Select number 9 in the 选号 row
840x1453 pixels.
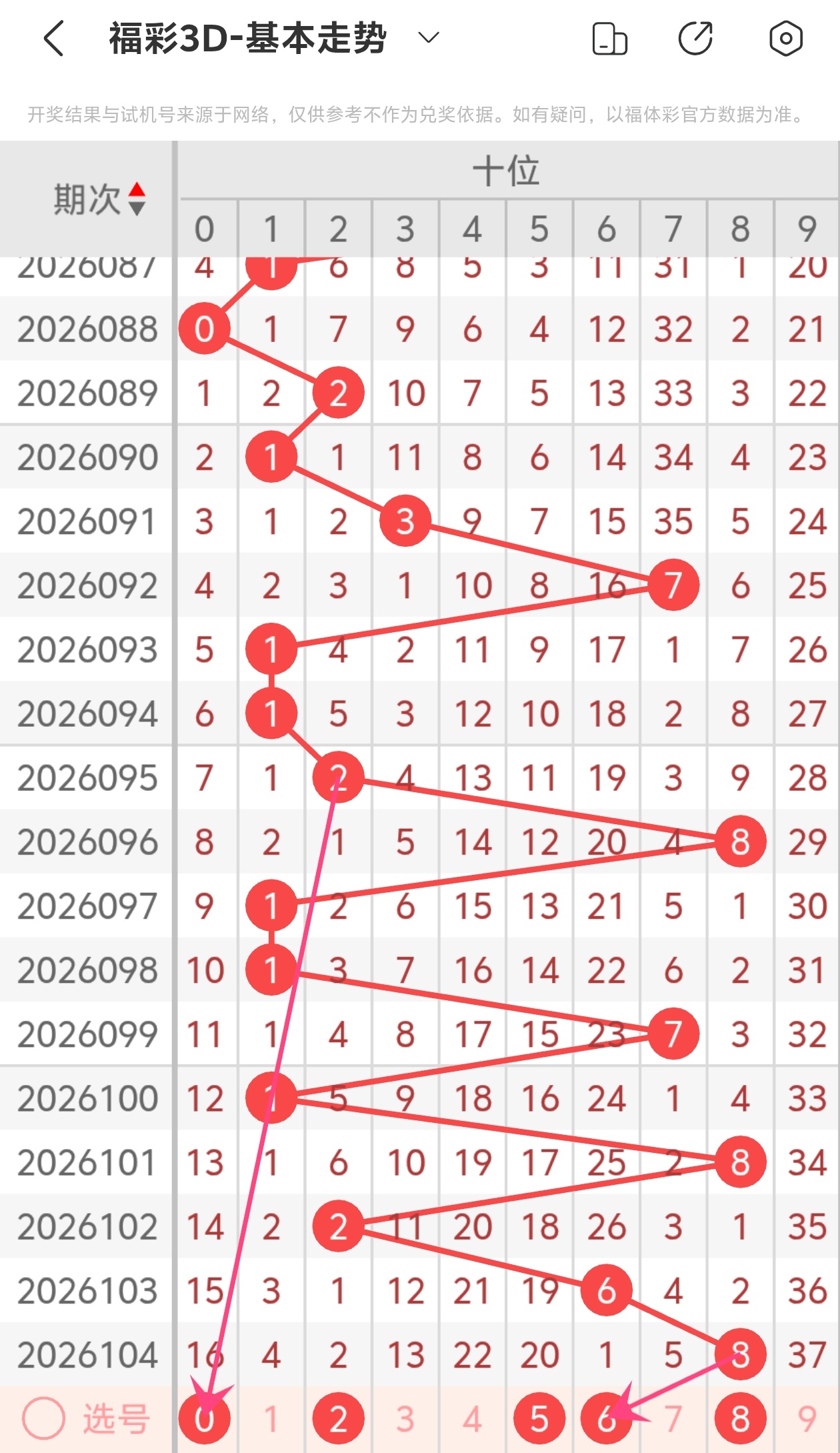(807, 1418)
